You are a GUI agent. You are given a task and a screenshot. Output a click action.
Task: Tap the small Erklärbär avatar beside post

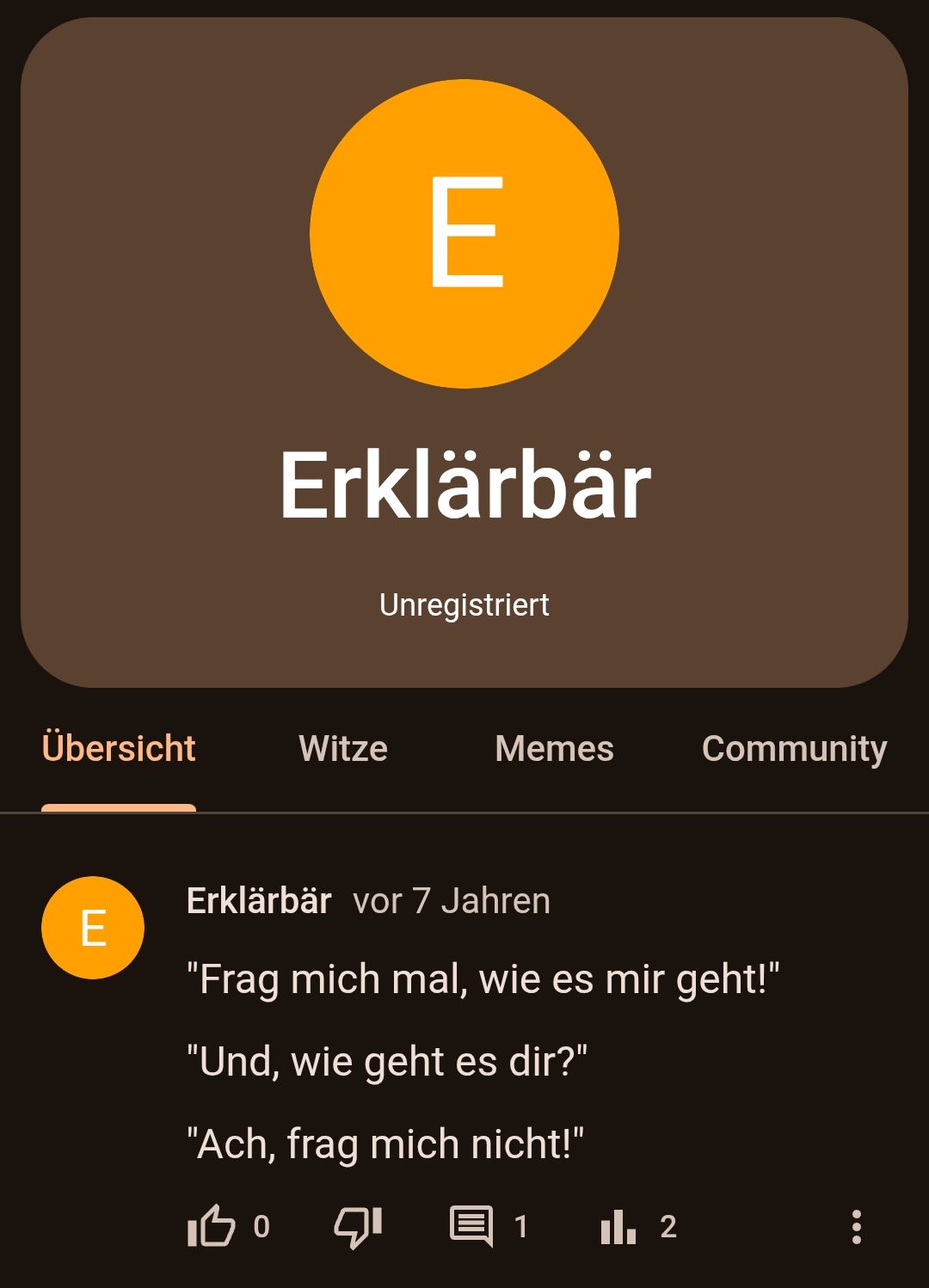(x=93, y=928)
